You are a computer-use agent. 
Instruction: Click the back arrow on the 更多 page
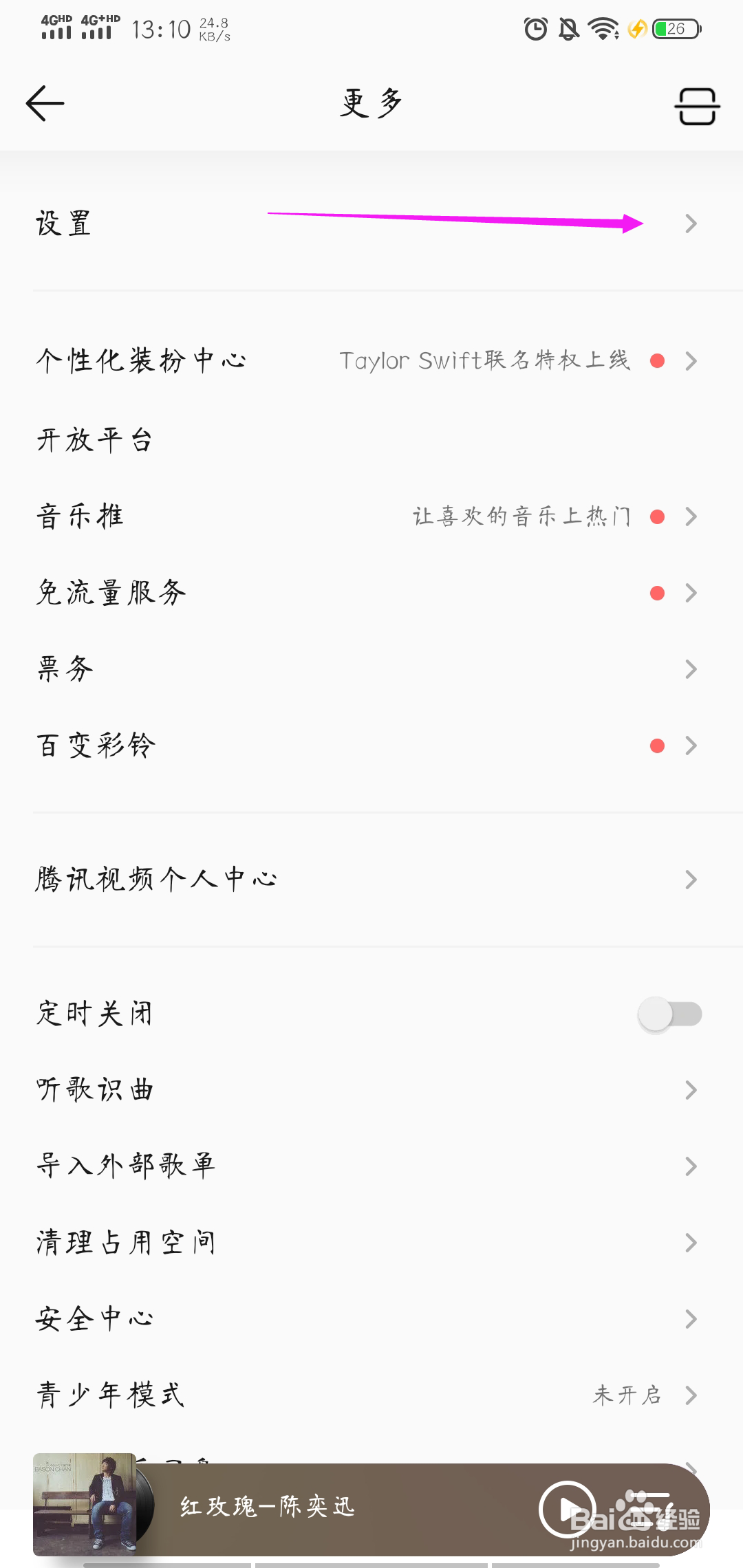coord(45,103)
